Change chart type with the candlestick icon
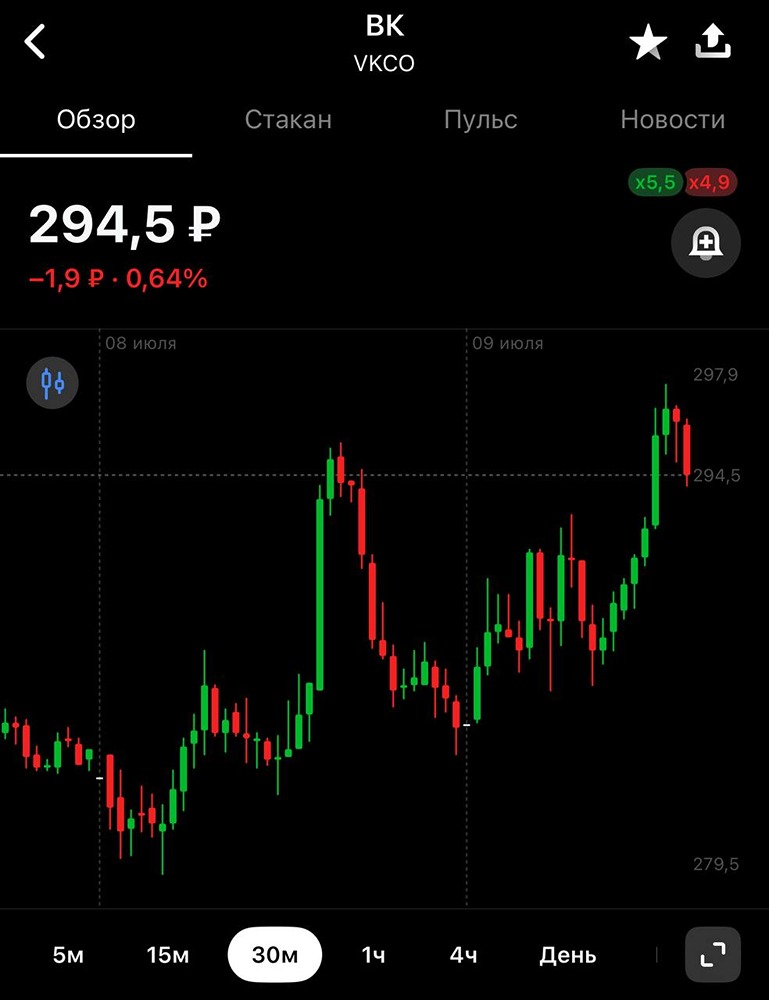769x1000 pixels. coord(52,381)
